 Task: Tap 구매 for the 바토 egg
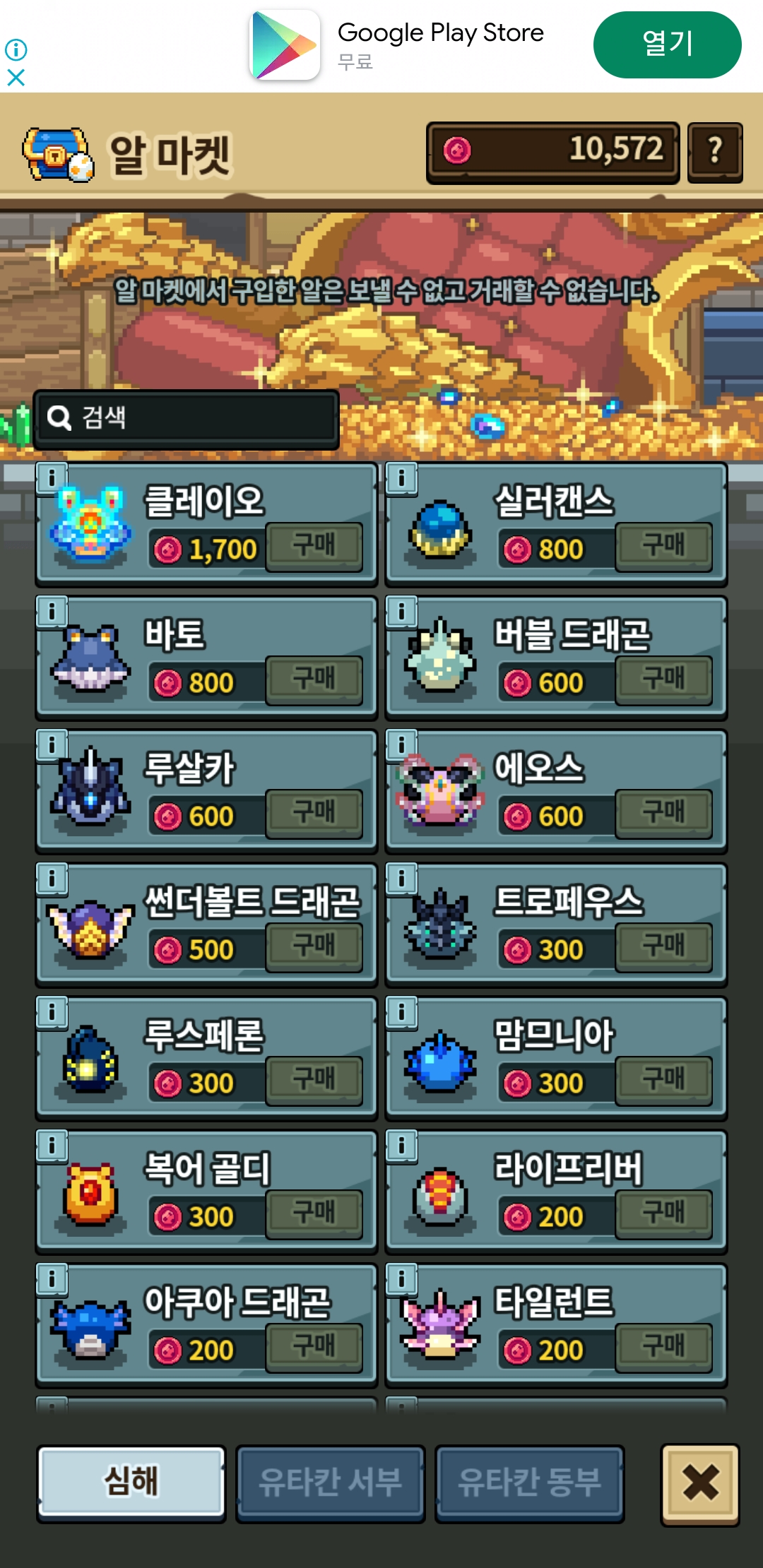click(314, 679)
